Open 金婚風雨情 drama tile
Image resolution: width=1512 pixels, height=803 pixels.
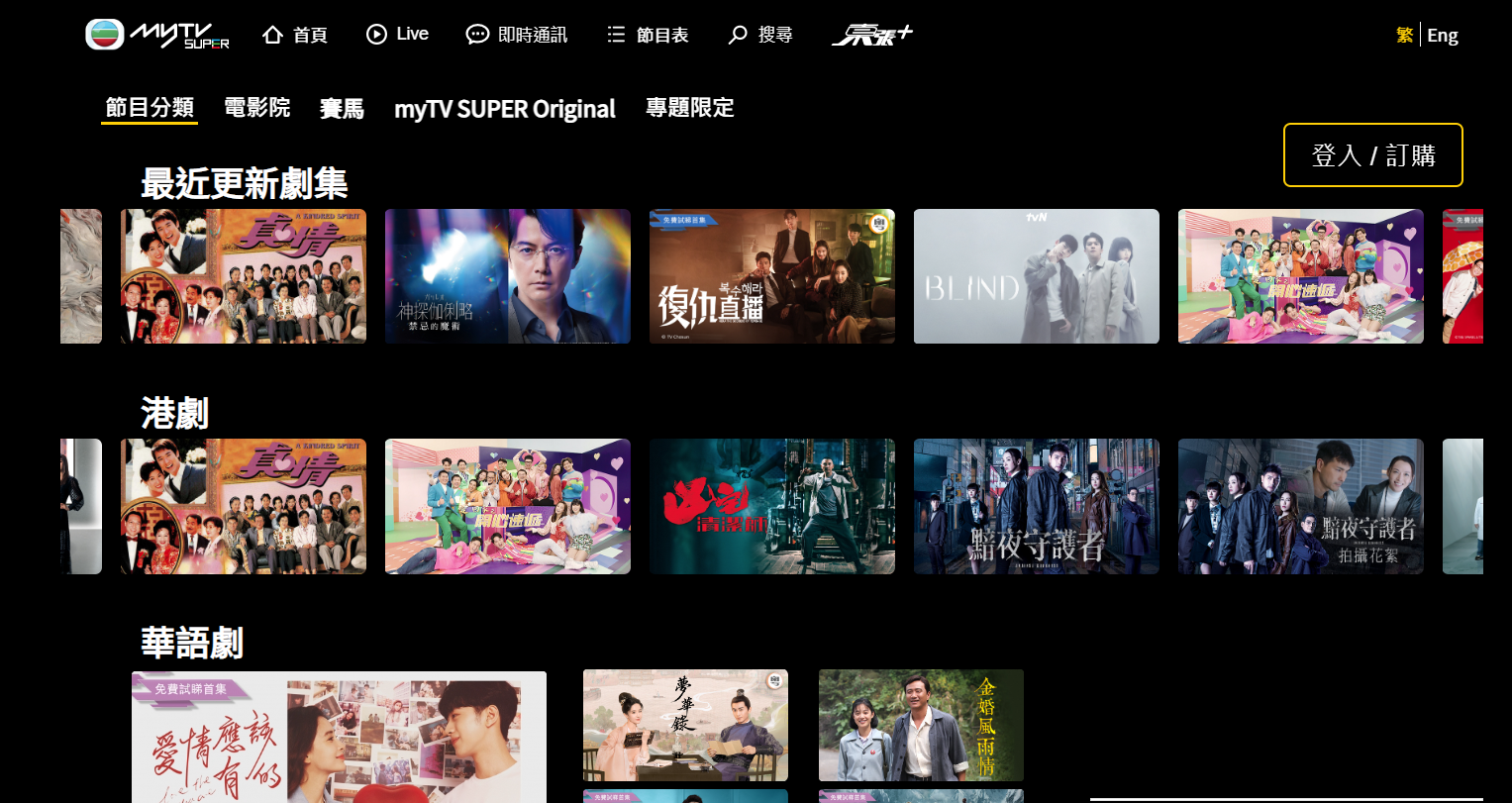(x=921, y=725)
